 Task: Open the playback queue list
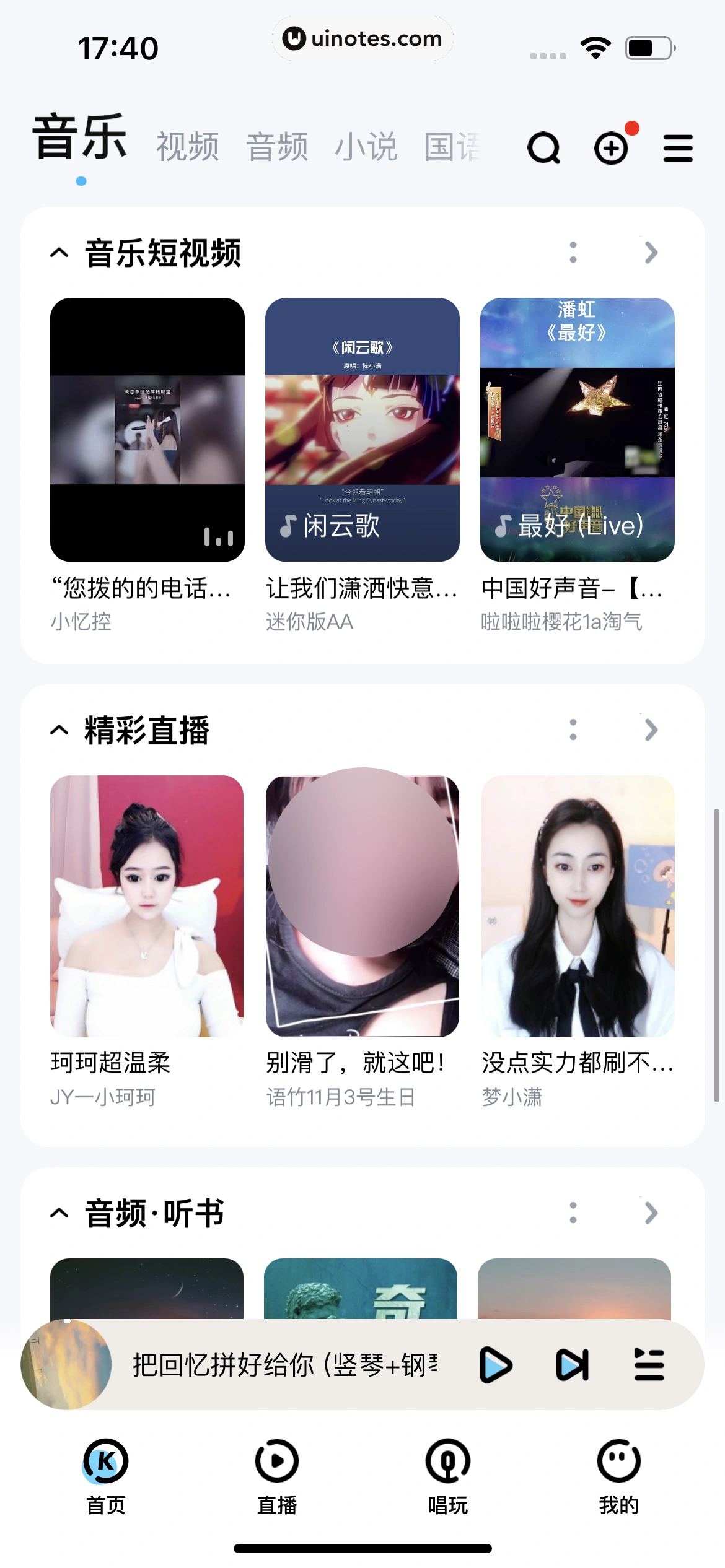click(649, 1365)
